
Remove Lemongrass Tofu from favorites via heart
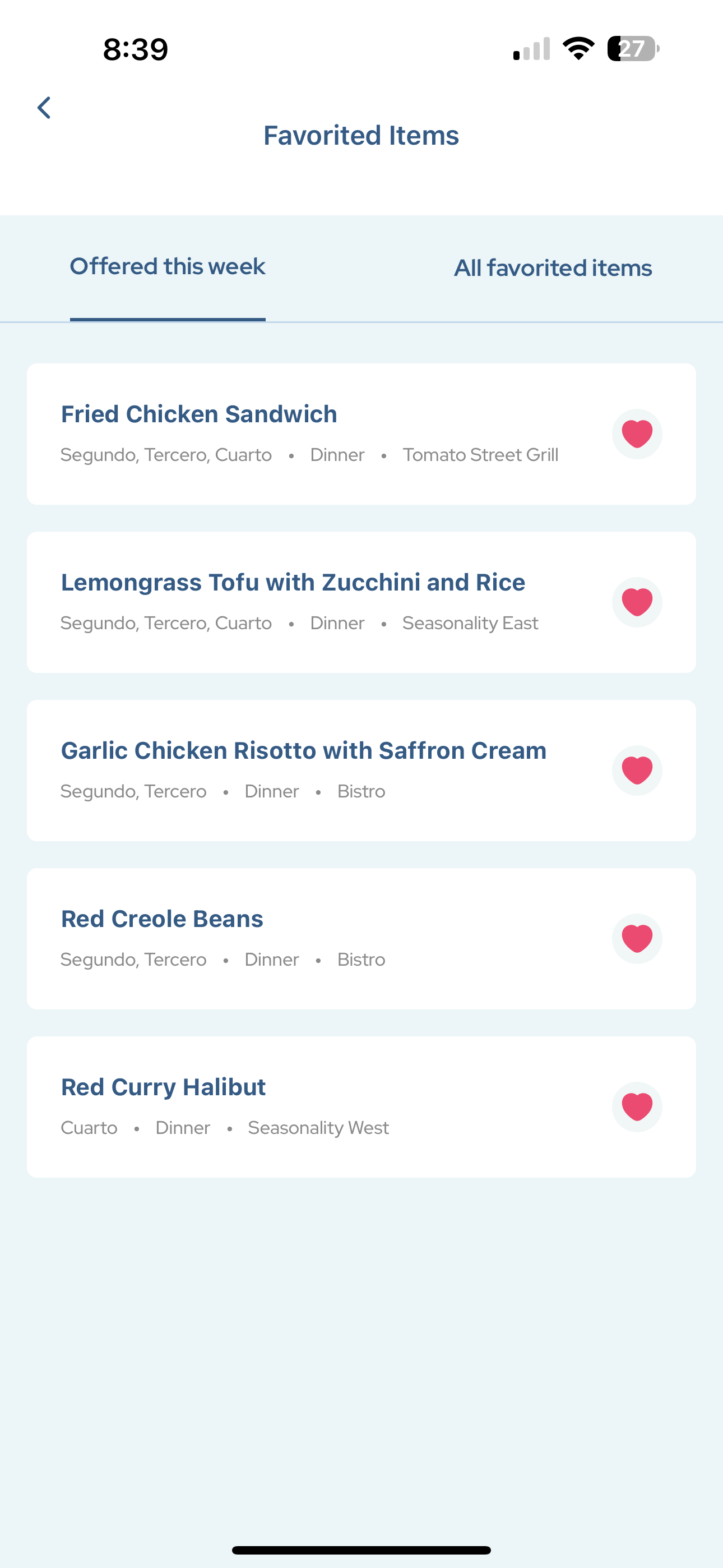637,602
